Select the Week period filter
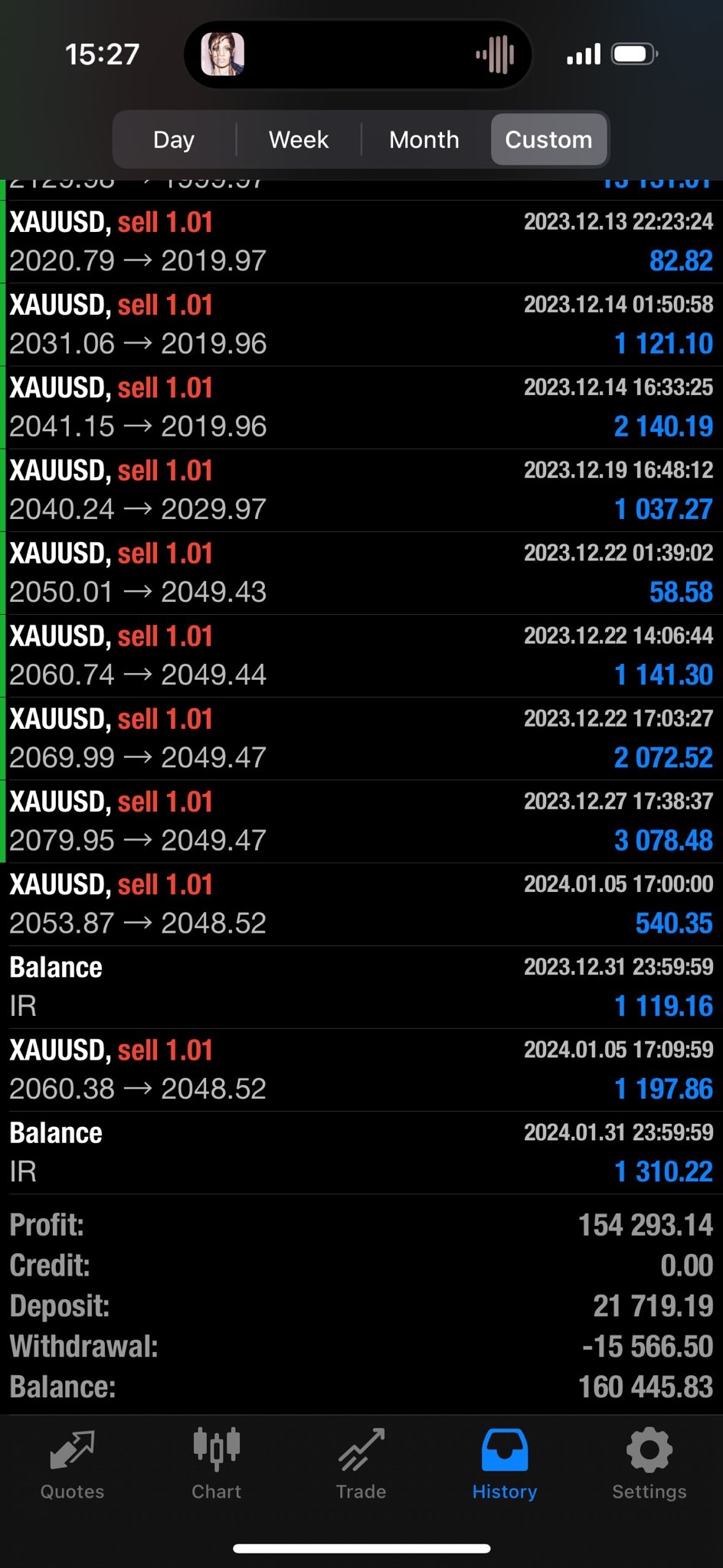The image size is (723, 1568). [x=299, y=139]
